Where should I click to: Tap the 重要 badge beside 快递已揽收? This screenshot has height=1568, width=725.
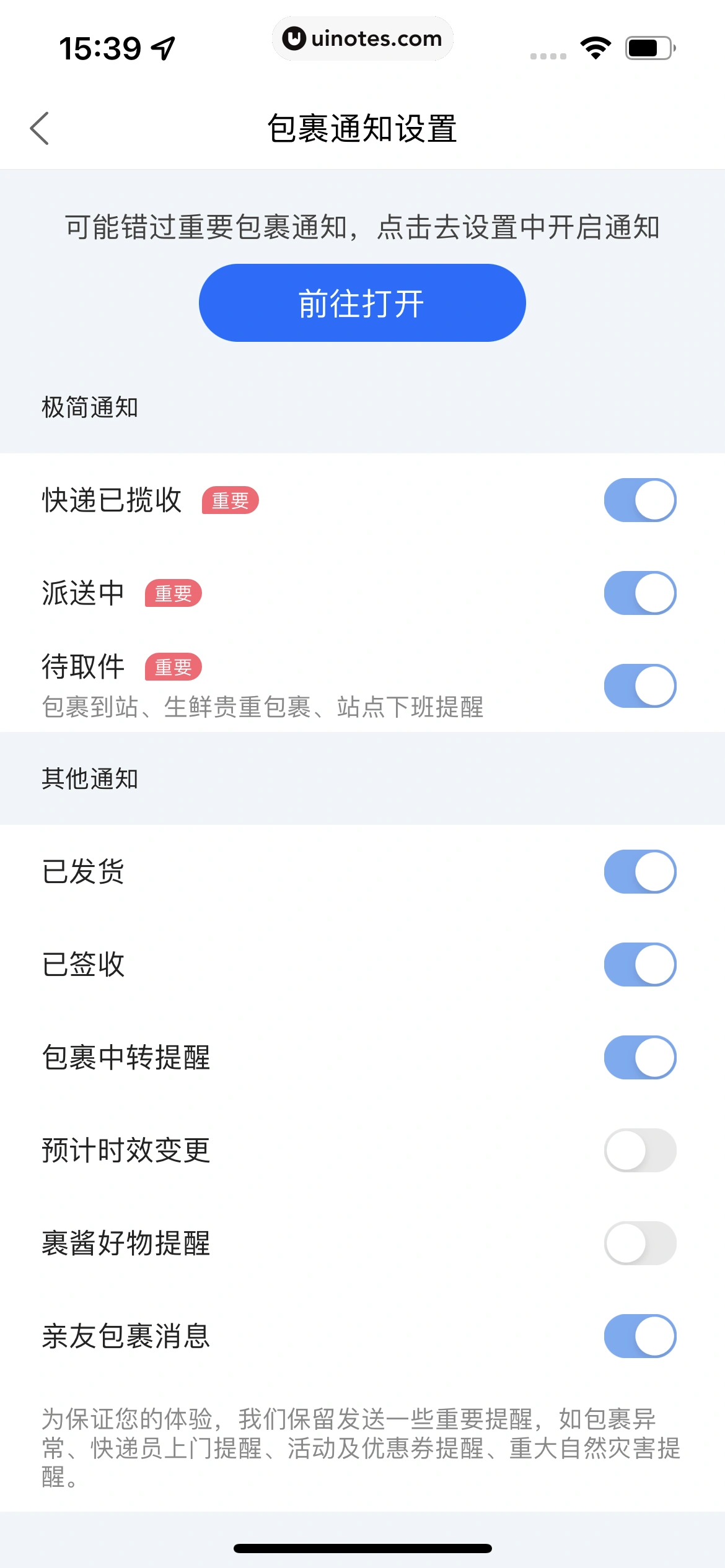[230, 500]
